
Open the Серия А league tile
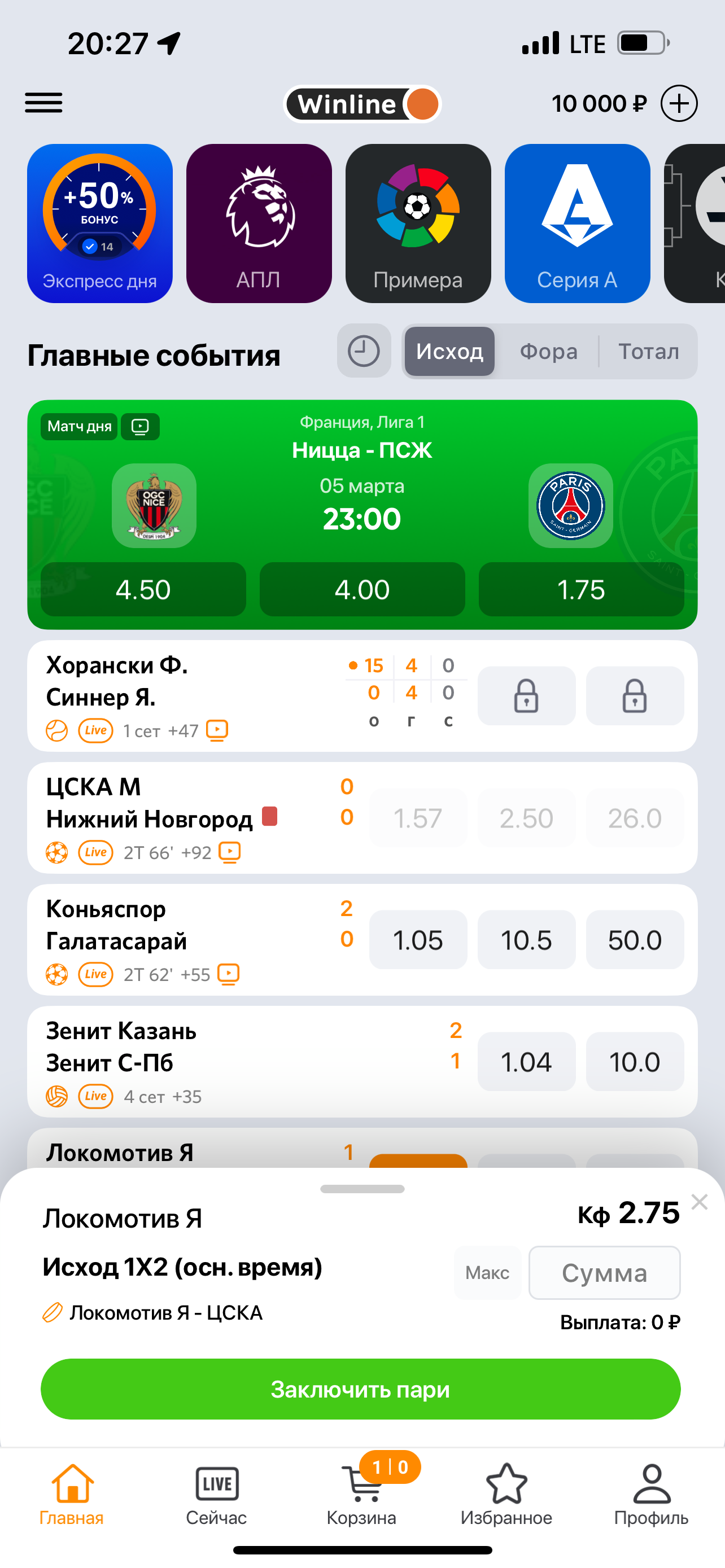coord(576,224)
